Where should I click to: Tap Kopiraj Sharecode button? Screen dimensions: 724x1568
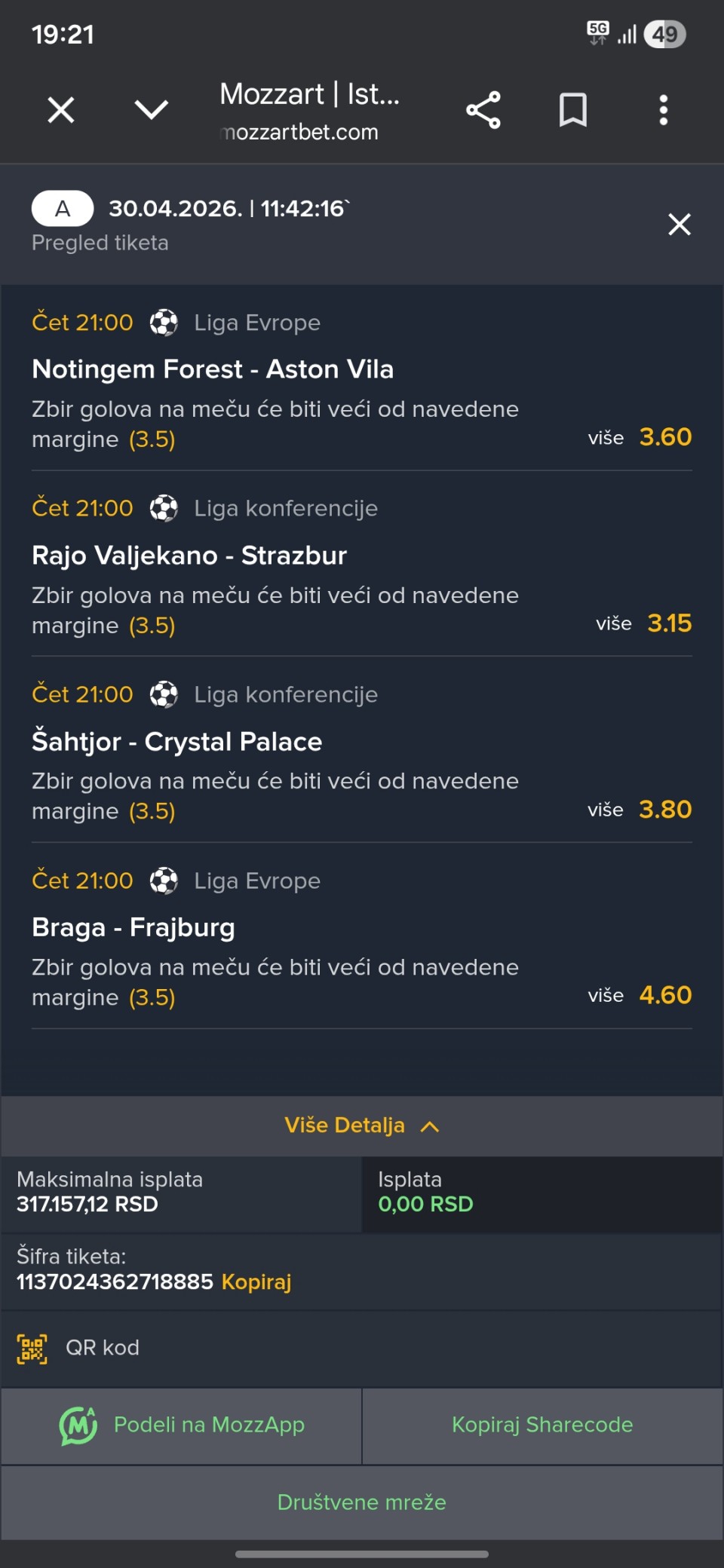[x=542, y=1425]
